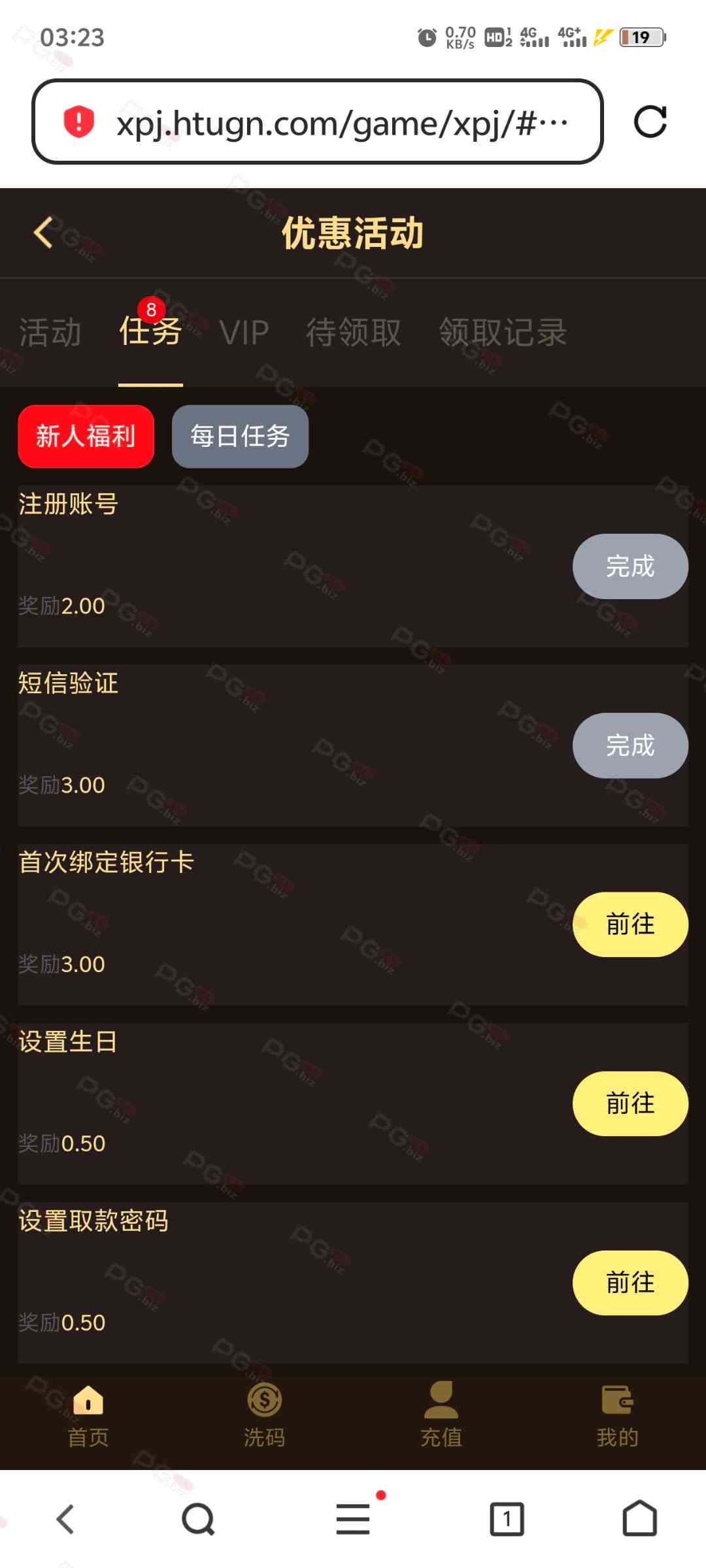Show 每日任务 tasks

pos(240,436)
